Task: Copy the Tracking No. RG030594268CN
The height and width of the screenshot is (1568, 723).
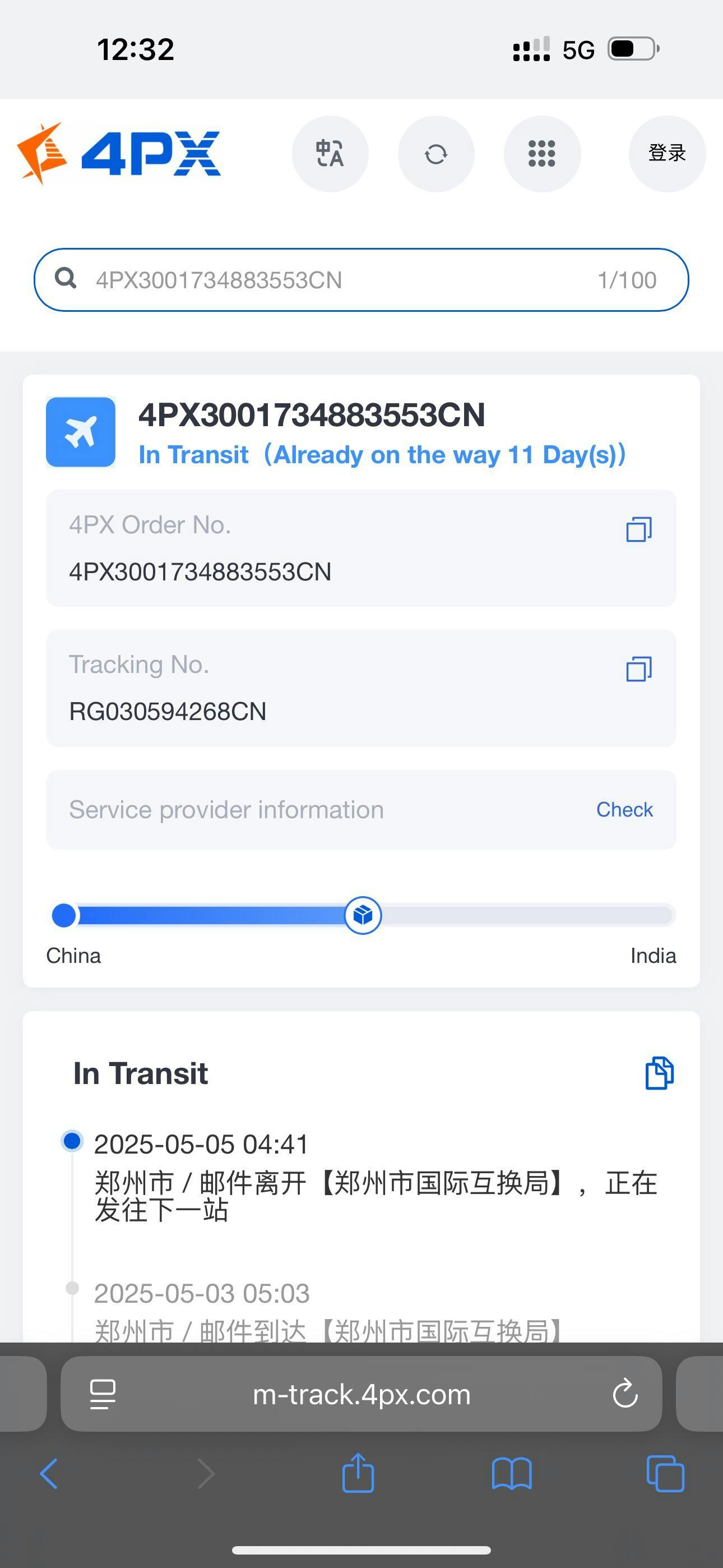Action: click(x=639, y=669)
